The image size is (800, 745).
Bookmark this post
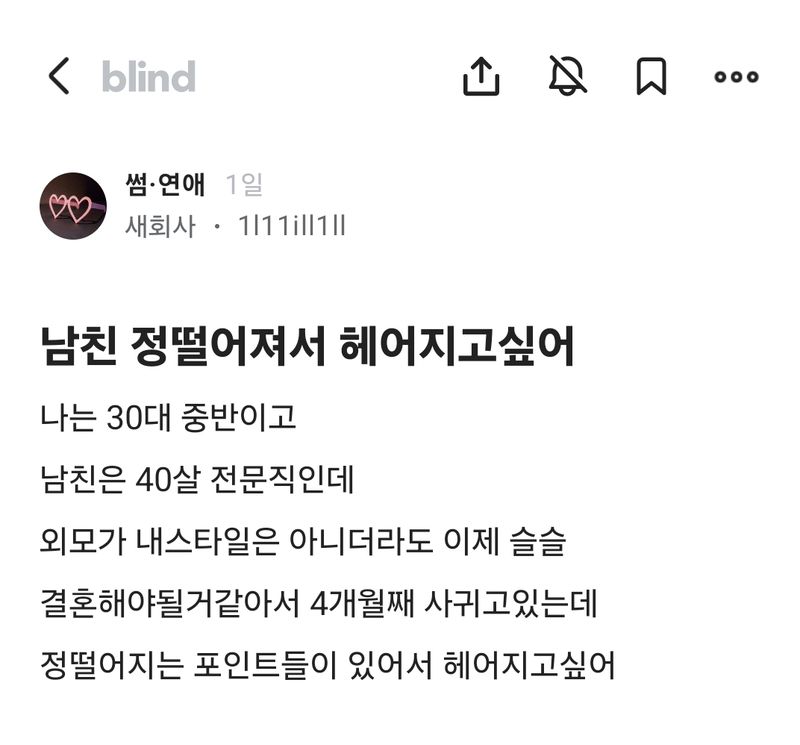(x=651, y=76)
